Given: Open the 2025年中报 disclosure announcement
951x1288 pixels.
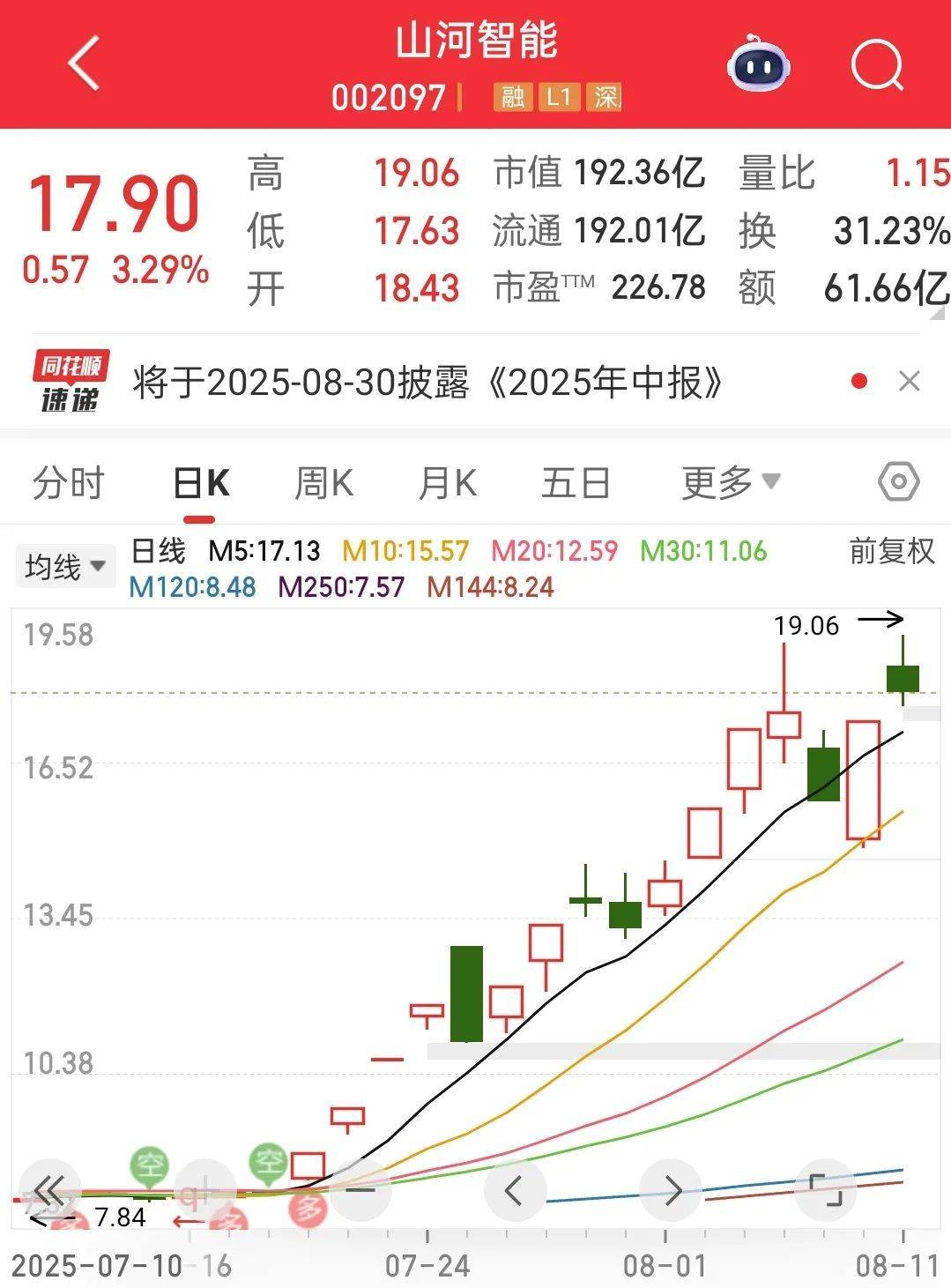Looking at the screenshot, I should (427, 382).
